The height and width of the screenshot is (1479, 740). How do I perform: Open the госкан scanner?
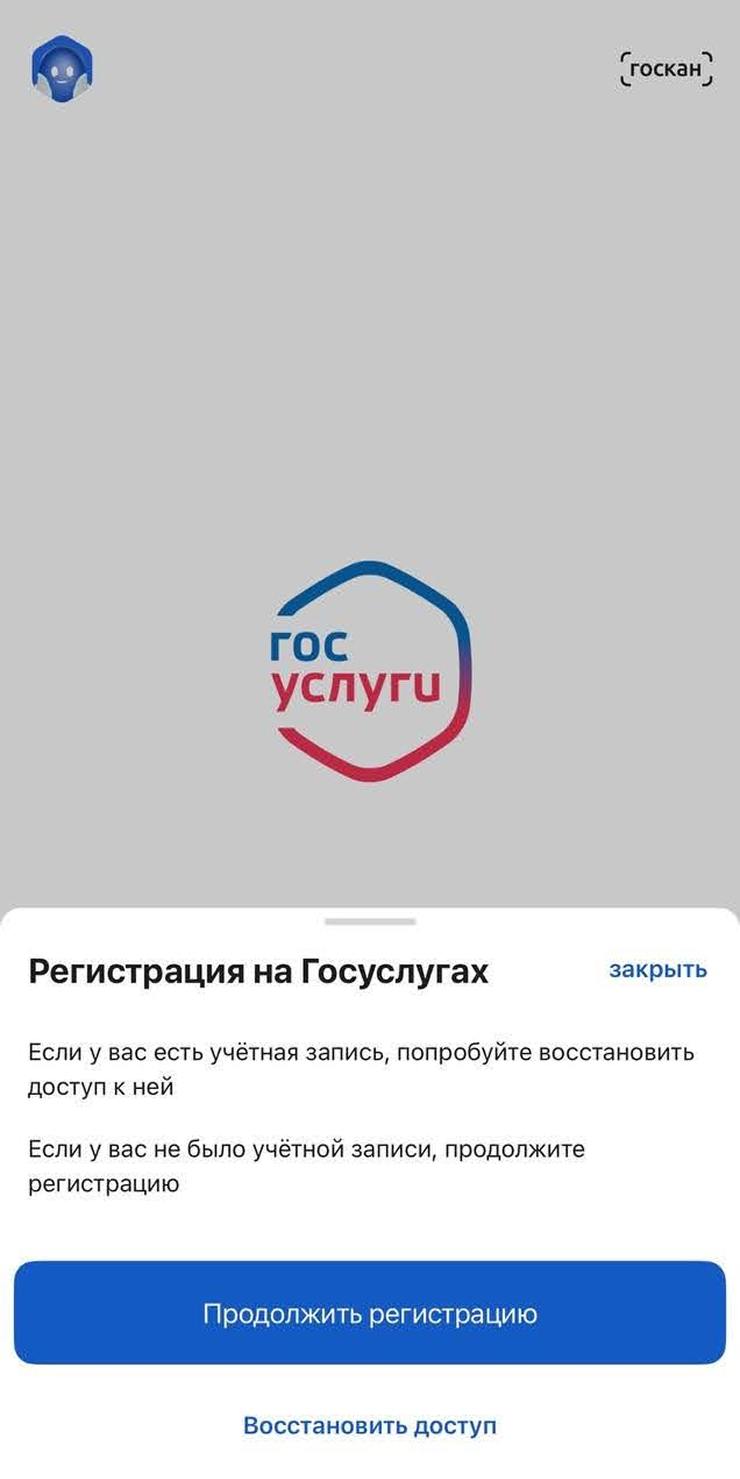point(666,70)
